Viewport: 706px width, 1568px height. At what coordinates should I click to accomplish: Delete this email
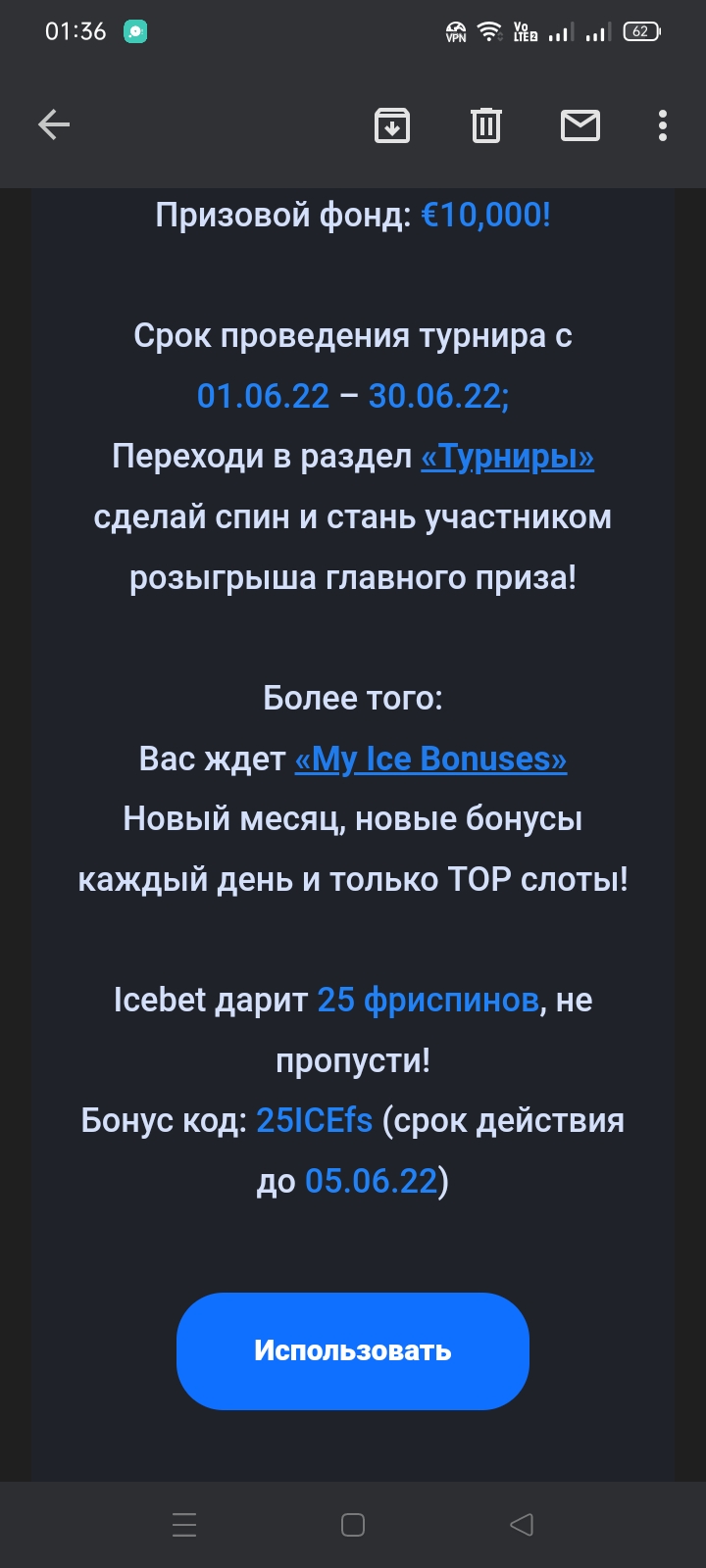[486, 125]
